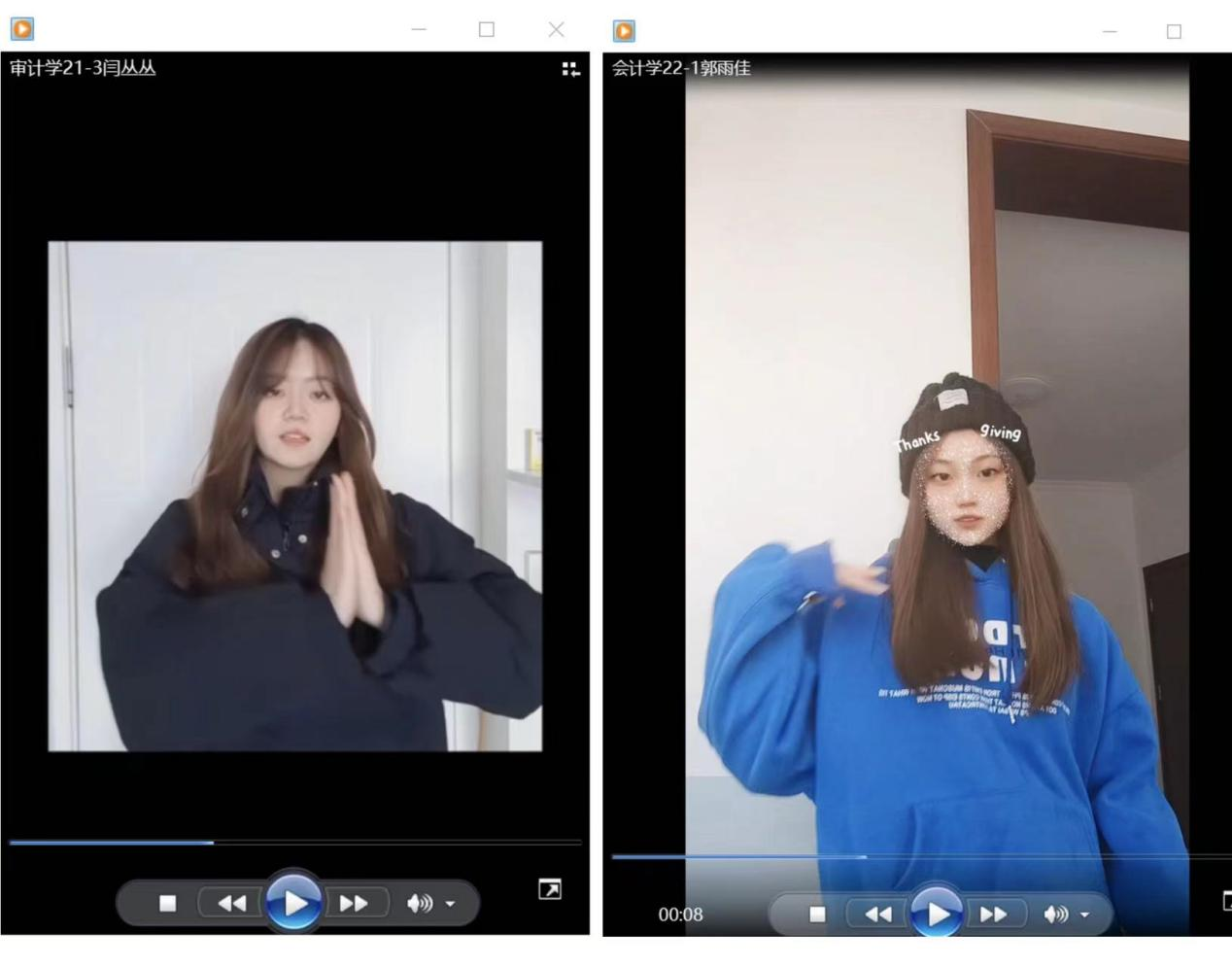Play the video in the 会计学22-1郭雨佳 window

(937, 914)
